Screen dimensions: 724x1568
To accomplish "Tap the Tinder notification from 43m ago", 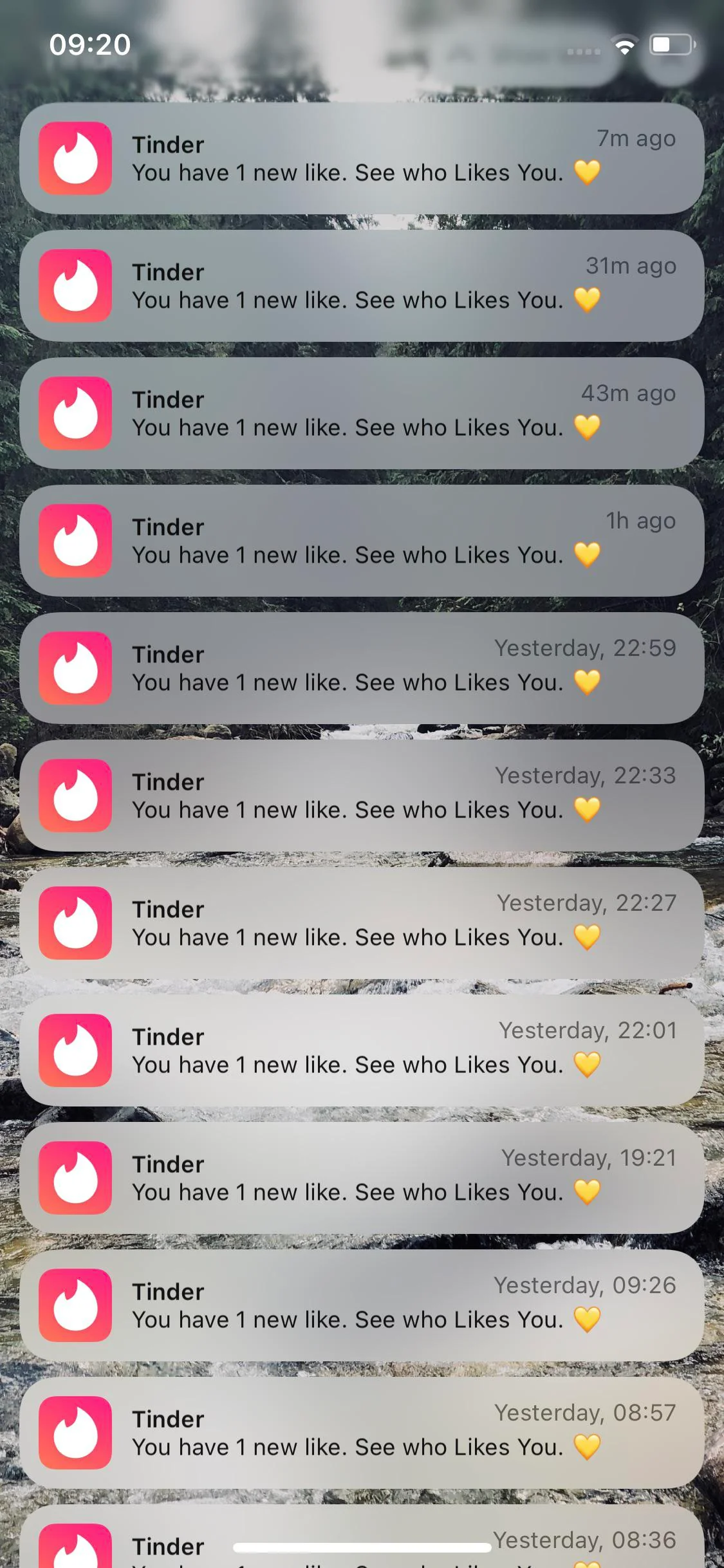I will click(362, 413).
